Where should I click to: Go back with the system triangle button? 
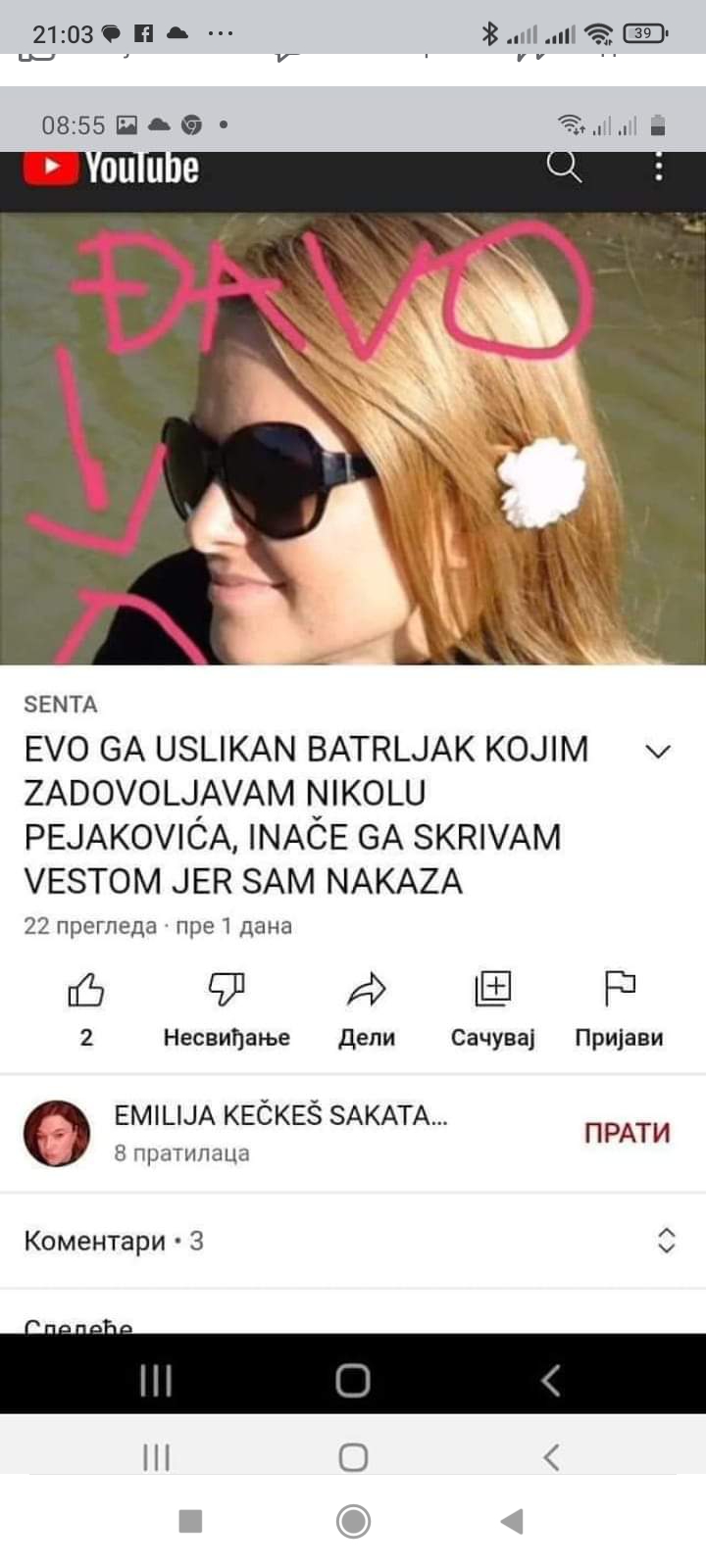click(x=512, y=1521)
